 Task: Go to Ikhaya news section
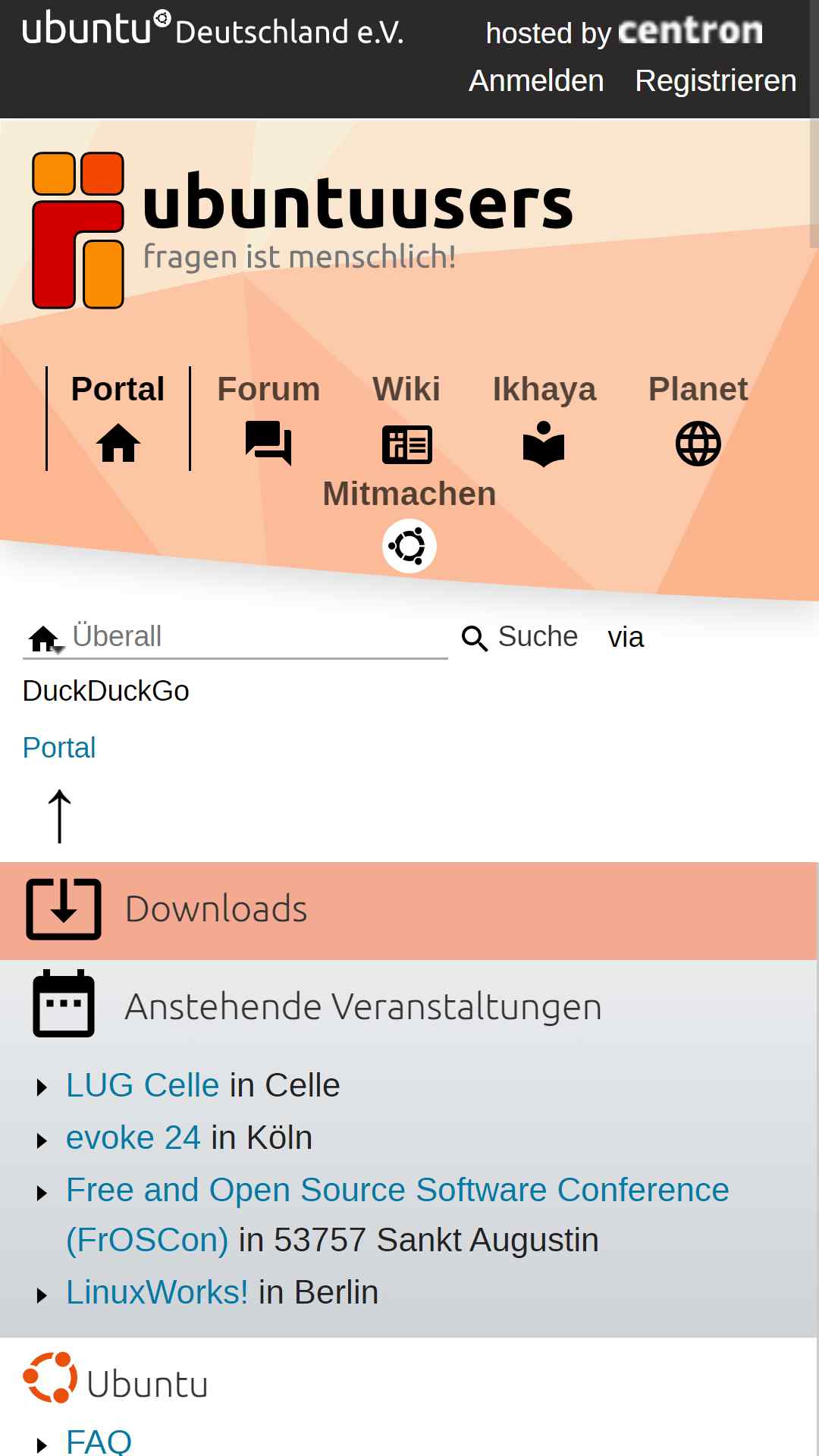click(544, 419)
